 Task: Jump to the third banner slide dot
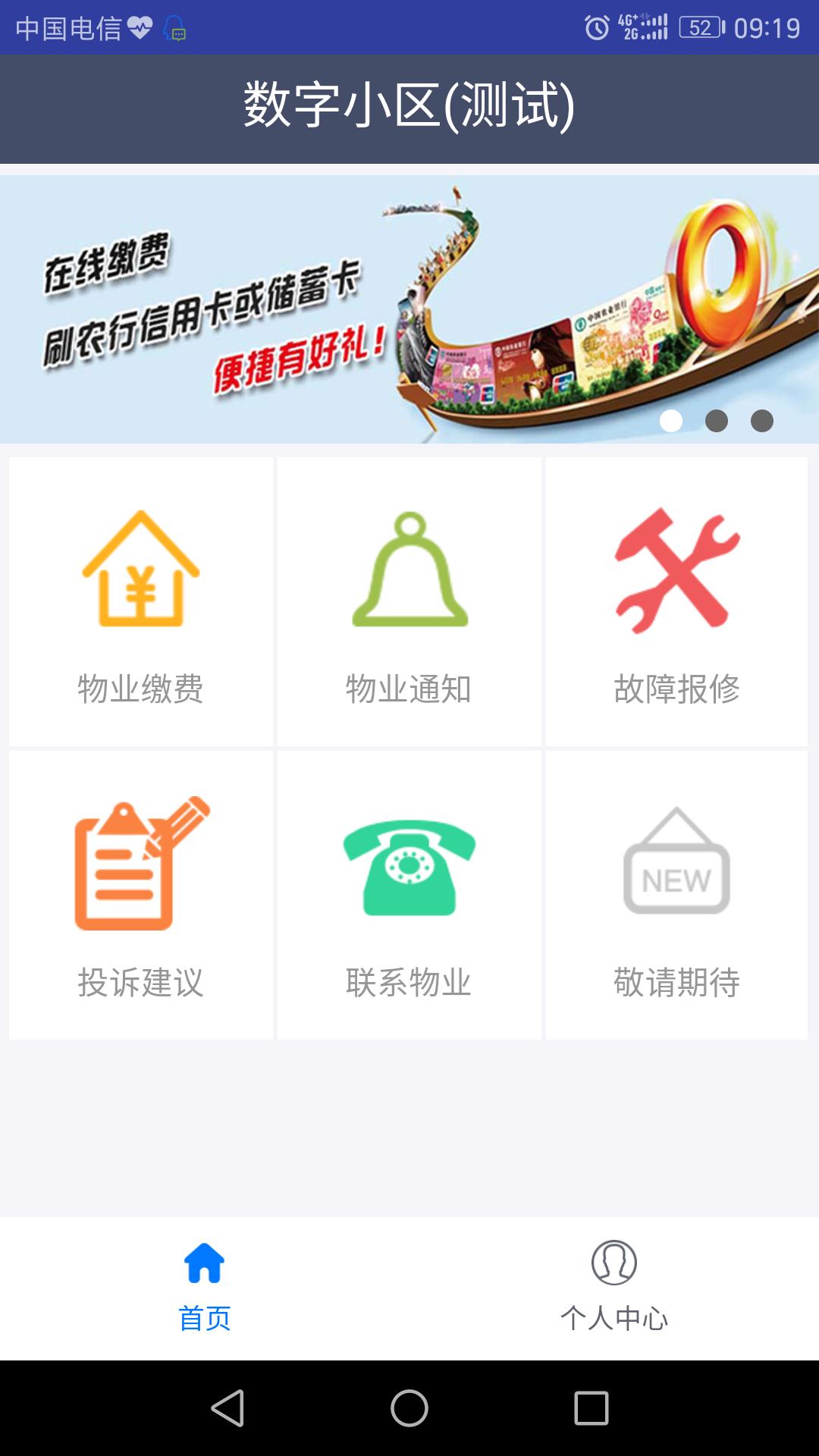pyautogui.click(x=762, y=421)
